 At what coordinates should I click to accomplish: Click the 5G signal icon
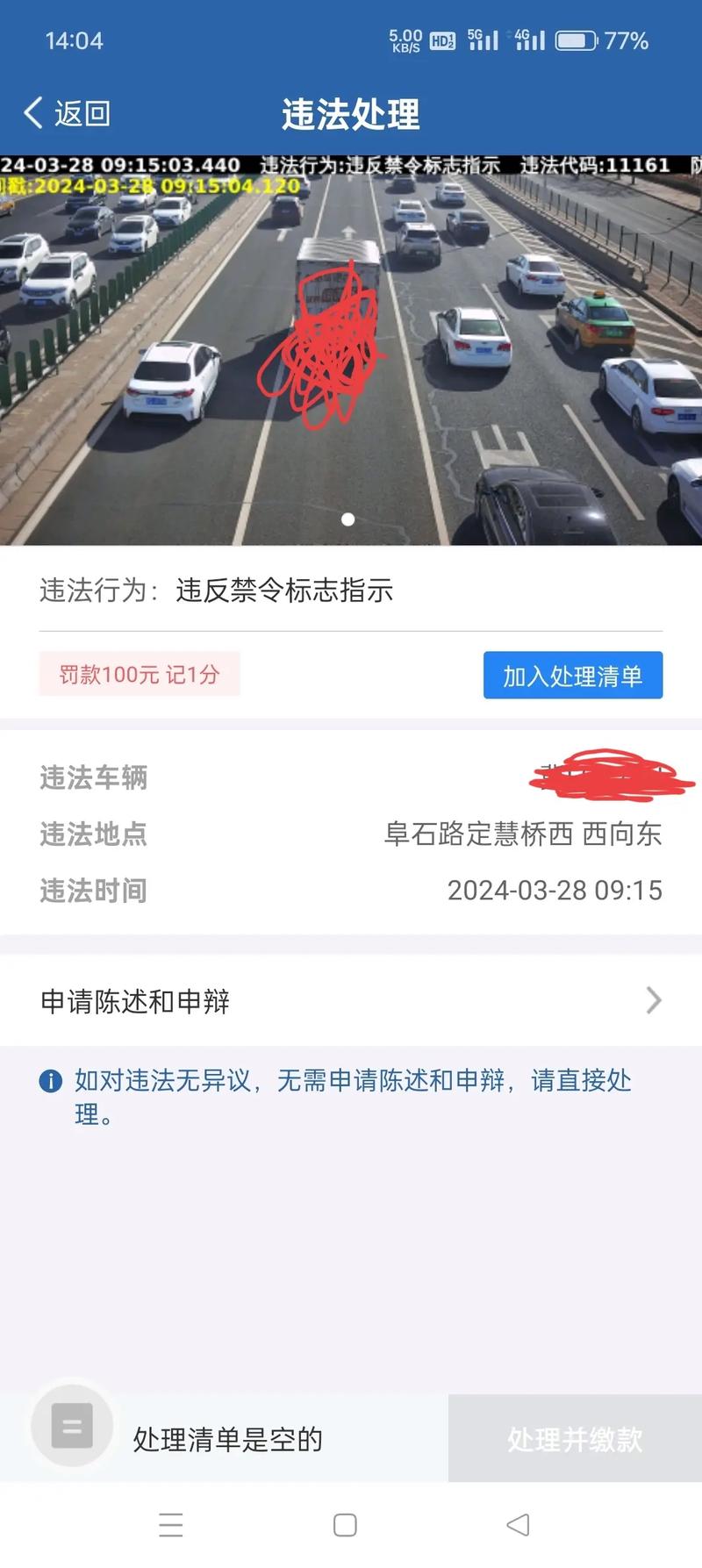click(x=484, y=39)
